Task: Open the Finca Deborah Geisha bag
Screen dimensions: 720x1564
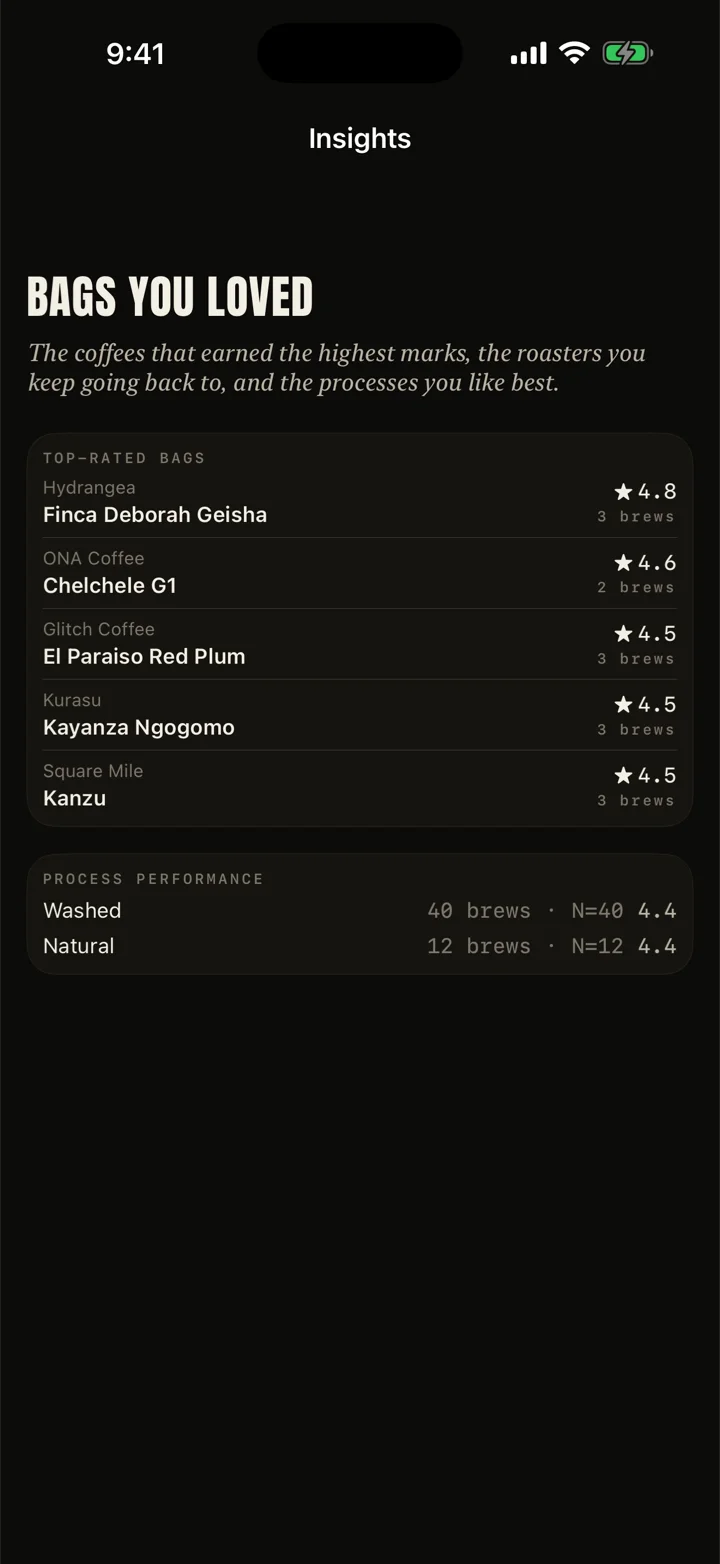Action: tap(360, 502)
